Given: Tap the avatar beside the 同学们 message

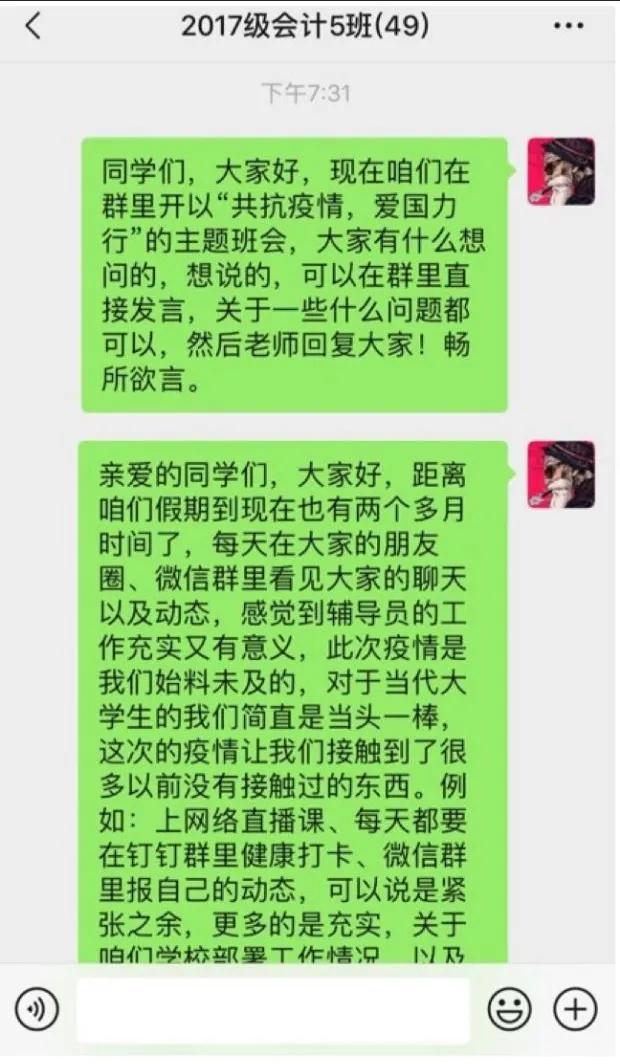Looking at the screenshot, I should (561, 172).
